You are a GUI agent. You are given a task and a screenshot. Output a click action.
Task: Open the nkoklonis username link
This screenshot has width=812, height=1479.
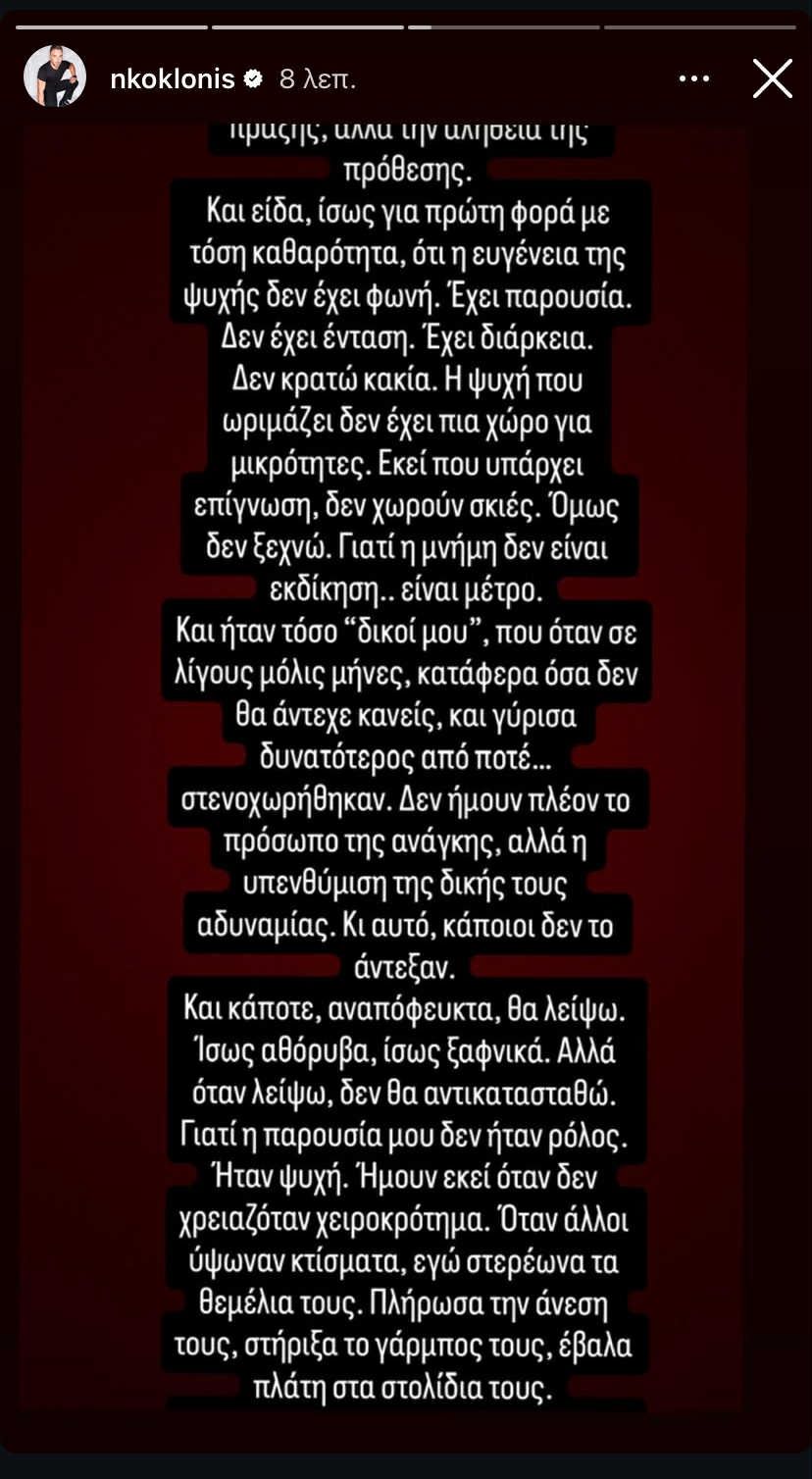point(173,79)
